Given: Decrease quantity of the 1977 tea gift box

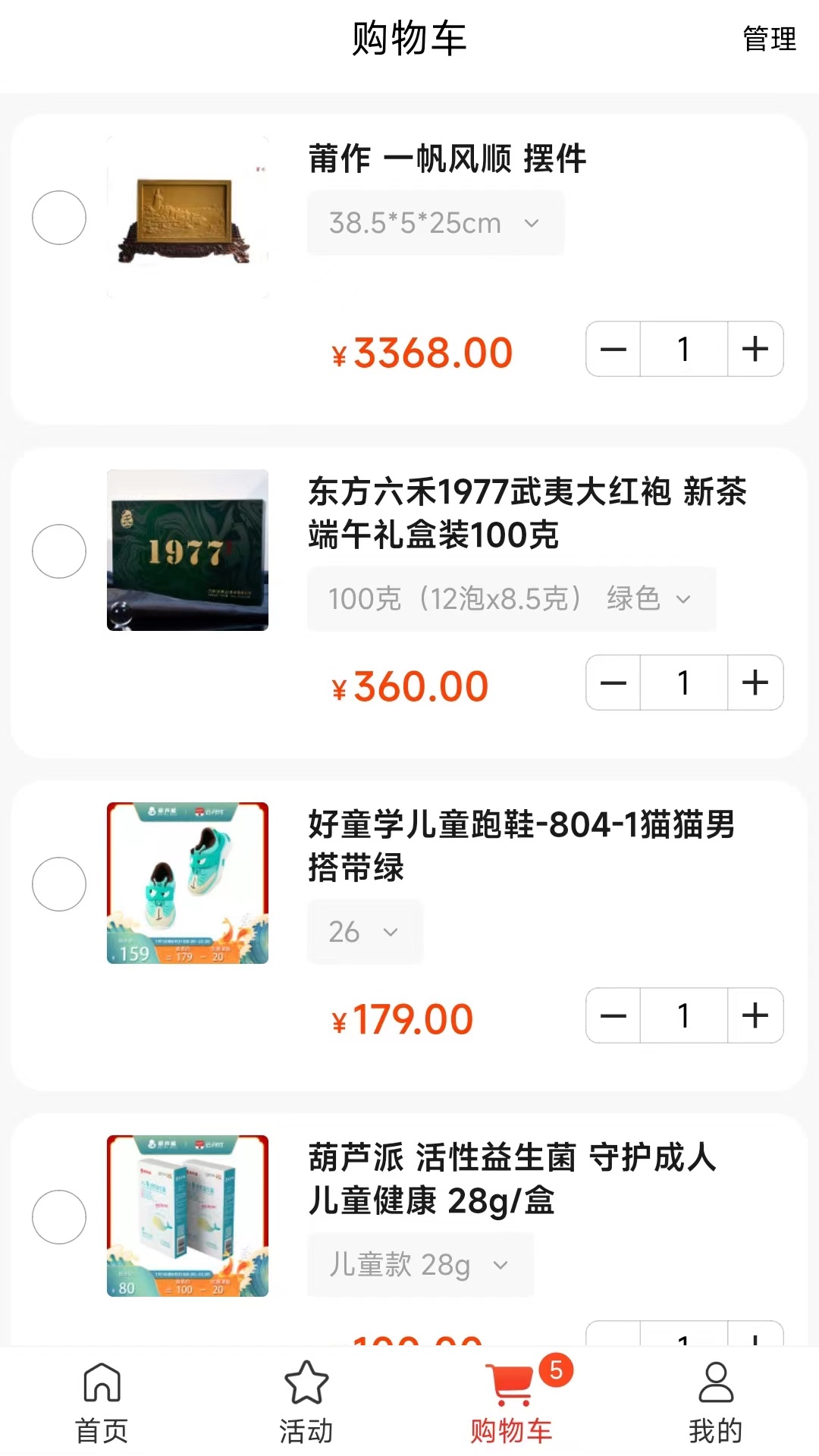Looking at the screenshot, I should 612,682.
